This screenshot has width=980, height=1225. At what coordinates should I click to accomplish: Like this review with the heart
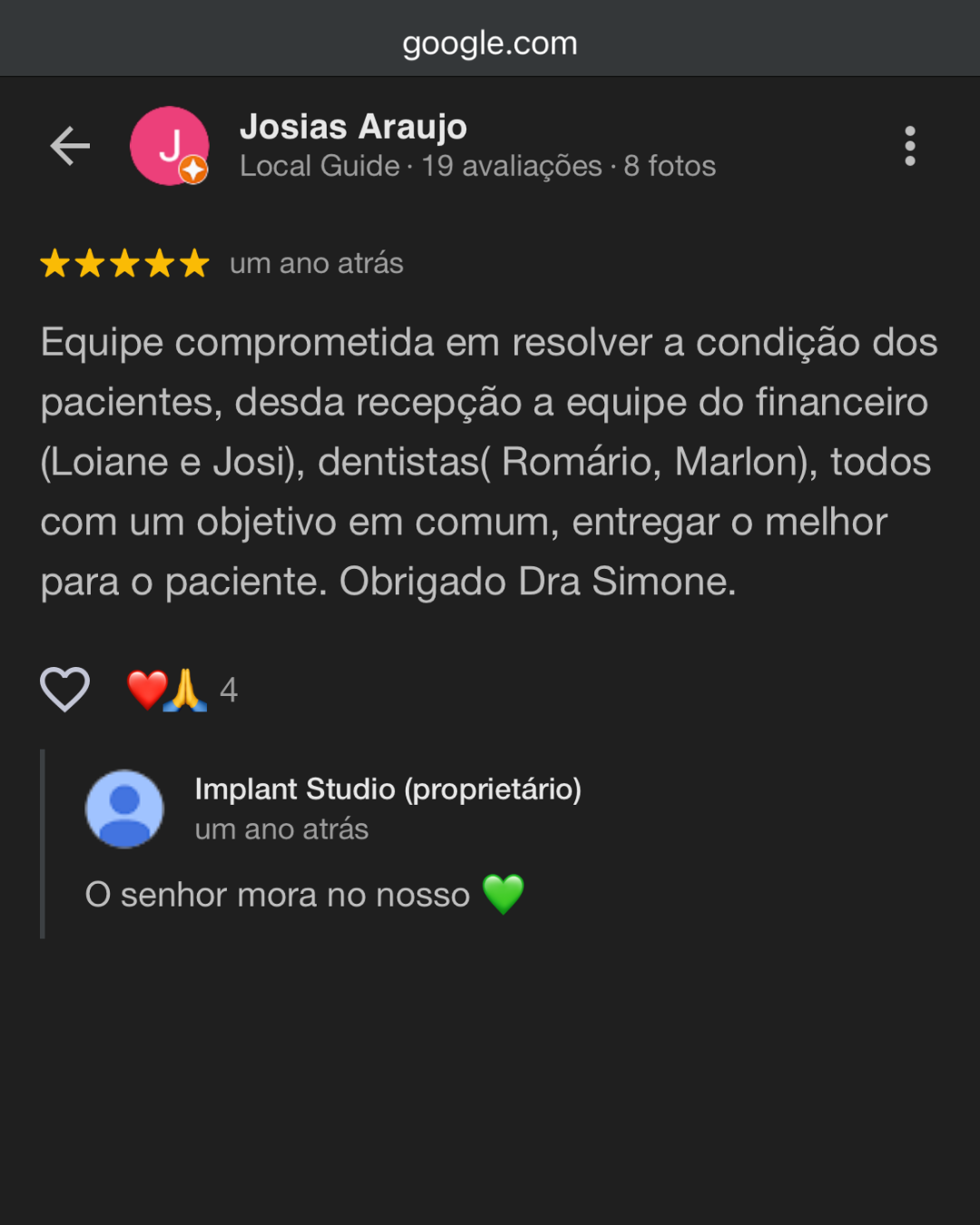[x=65, y=690]
